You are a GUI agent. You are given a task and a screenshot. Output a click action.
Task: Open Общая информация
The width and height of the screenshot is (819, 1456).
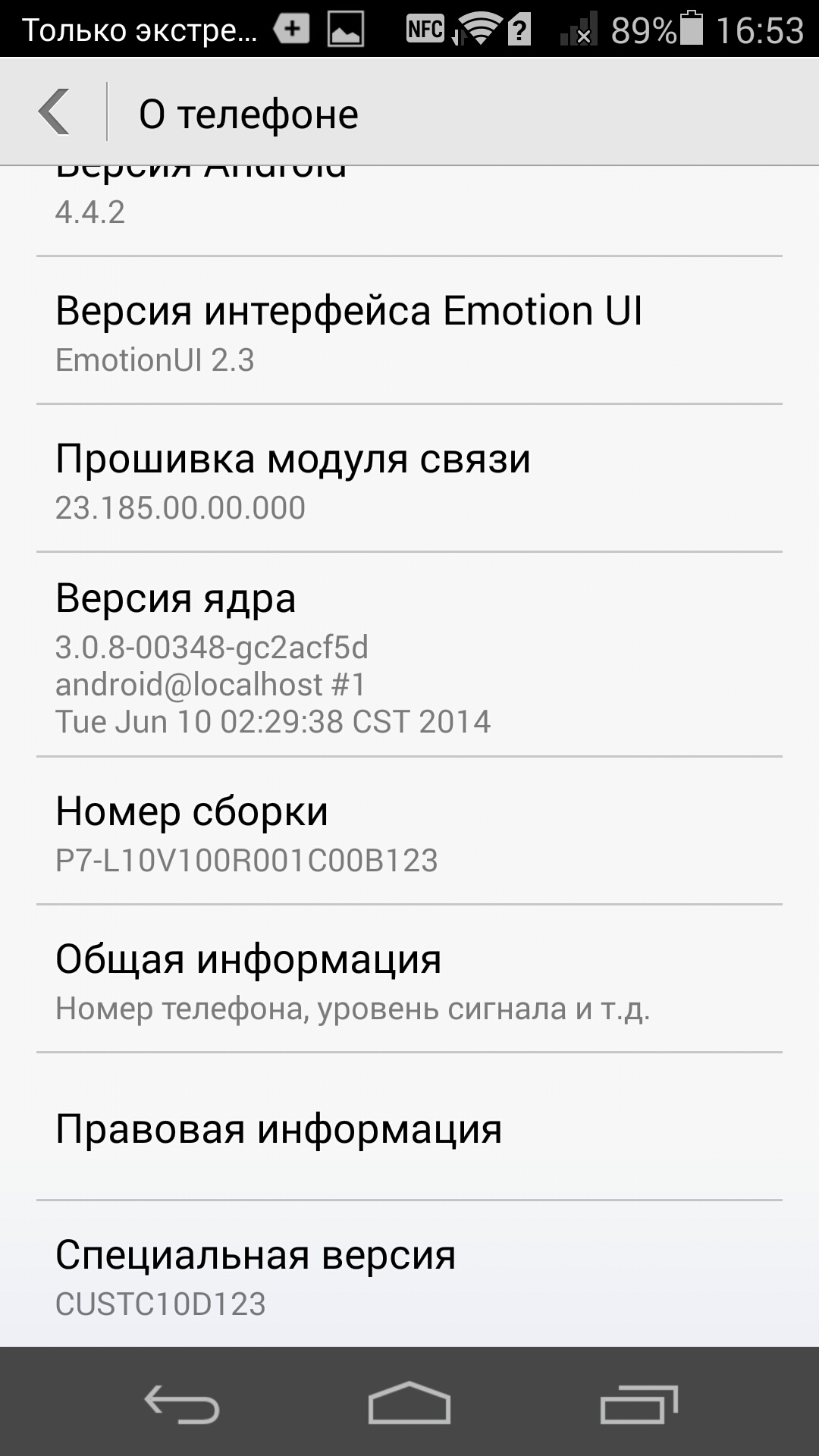[x=409, y=979]
